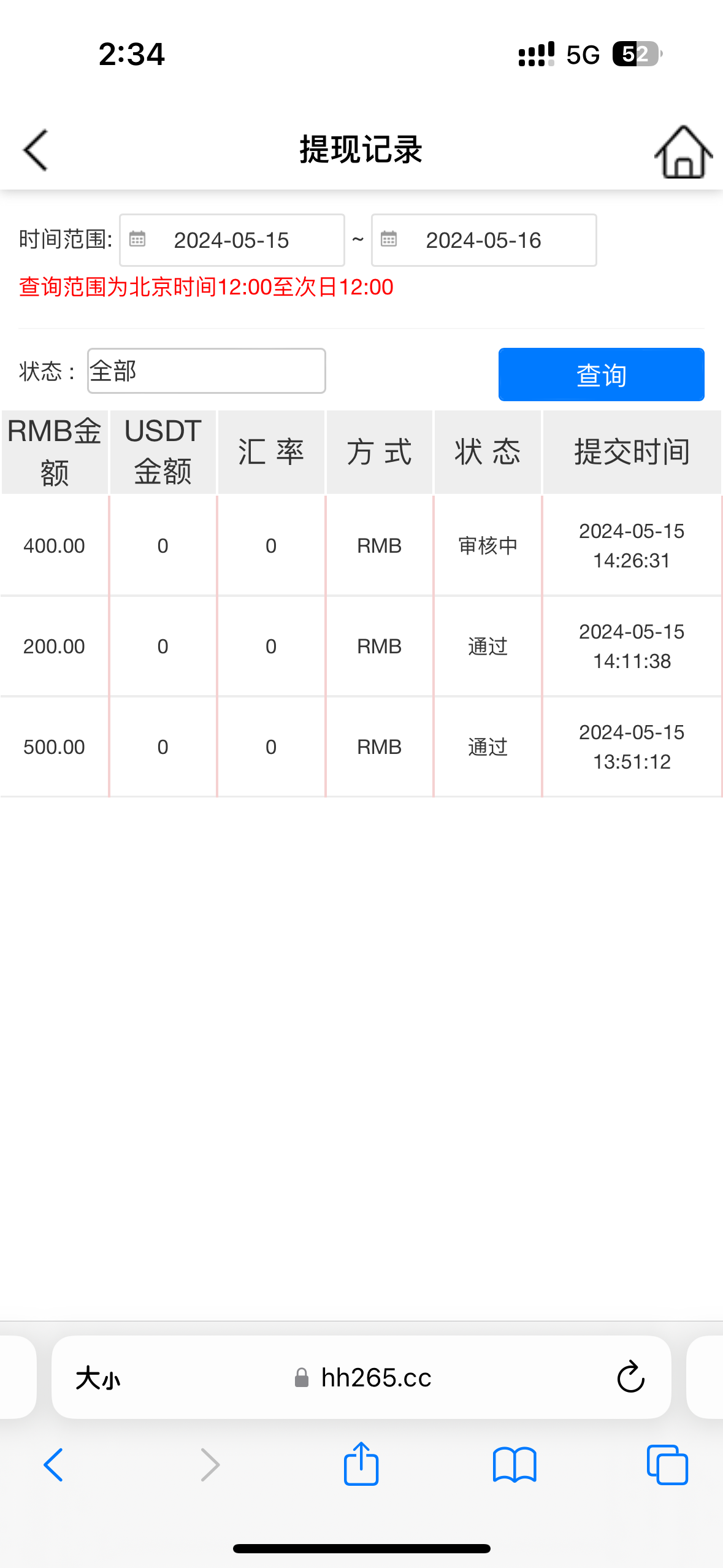Expand the 状态 dropdown showing 全部

[207, 371]
